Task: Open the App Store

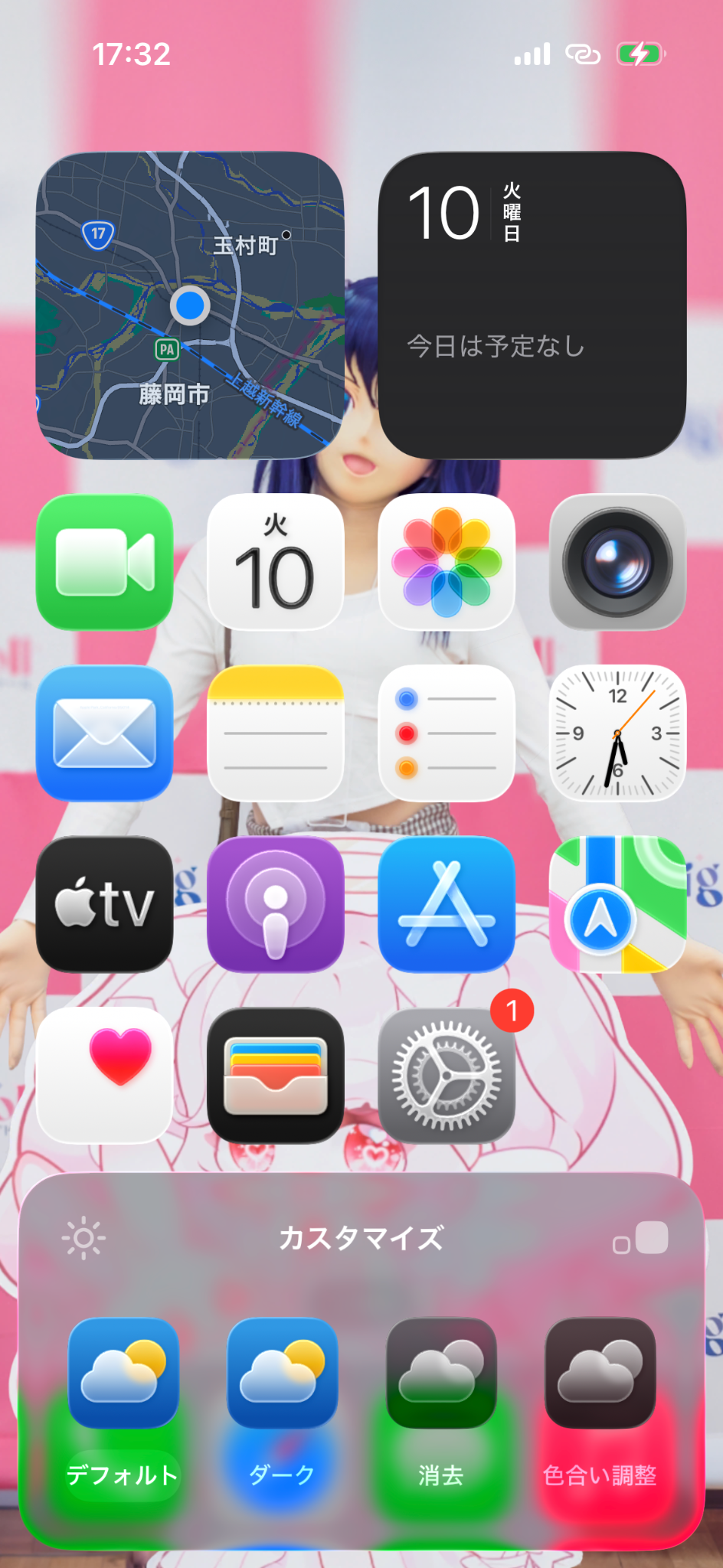Action: tap(447, 904)
